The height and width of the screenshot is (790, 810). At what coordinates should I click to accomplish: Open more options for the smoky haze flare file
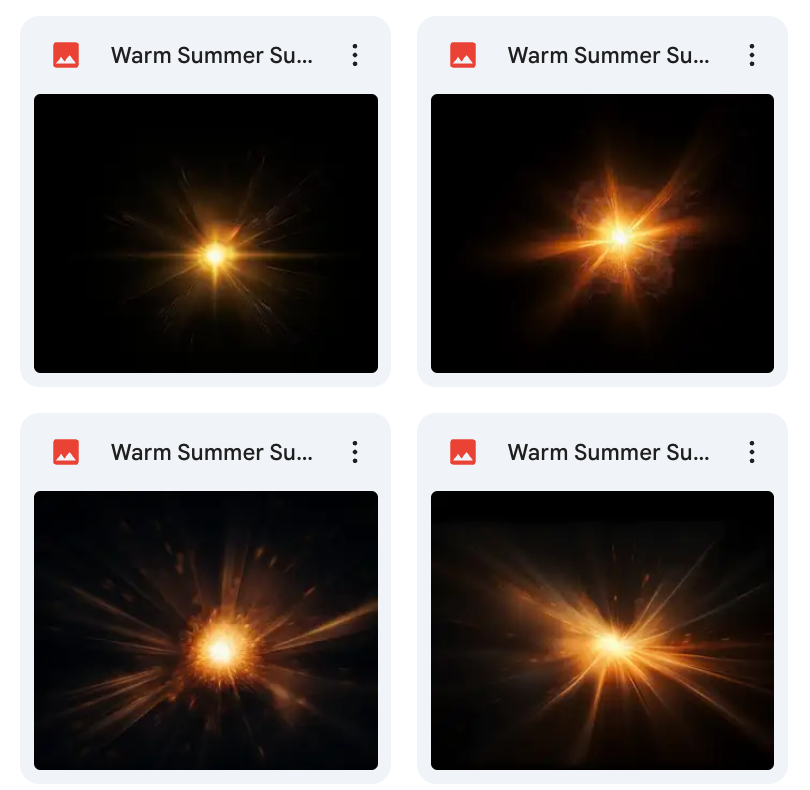point(751,55)
